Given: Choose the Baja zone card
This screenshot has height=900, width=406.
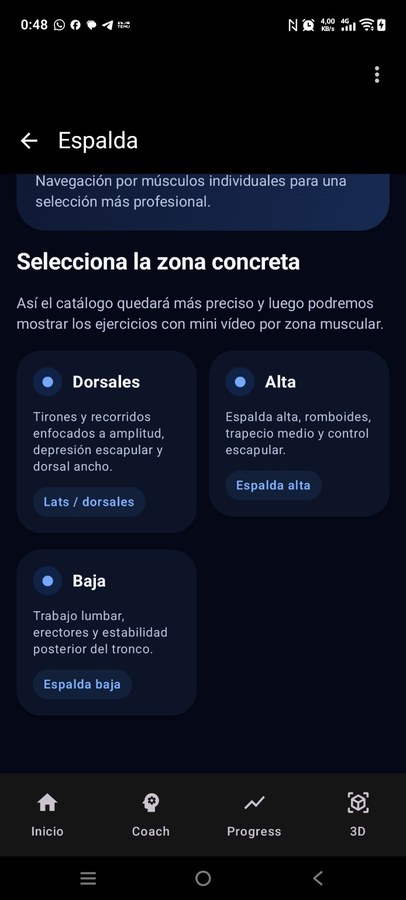Looking at the screenshot, I should tap(106, 633).
